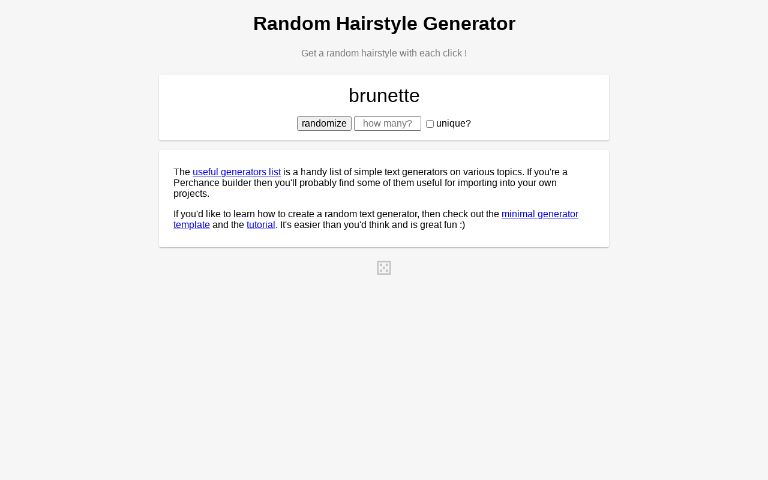
Task: Enable the unique? checkbox
Action: tap(430, 124)
